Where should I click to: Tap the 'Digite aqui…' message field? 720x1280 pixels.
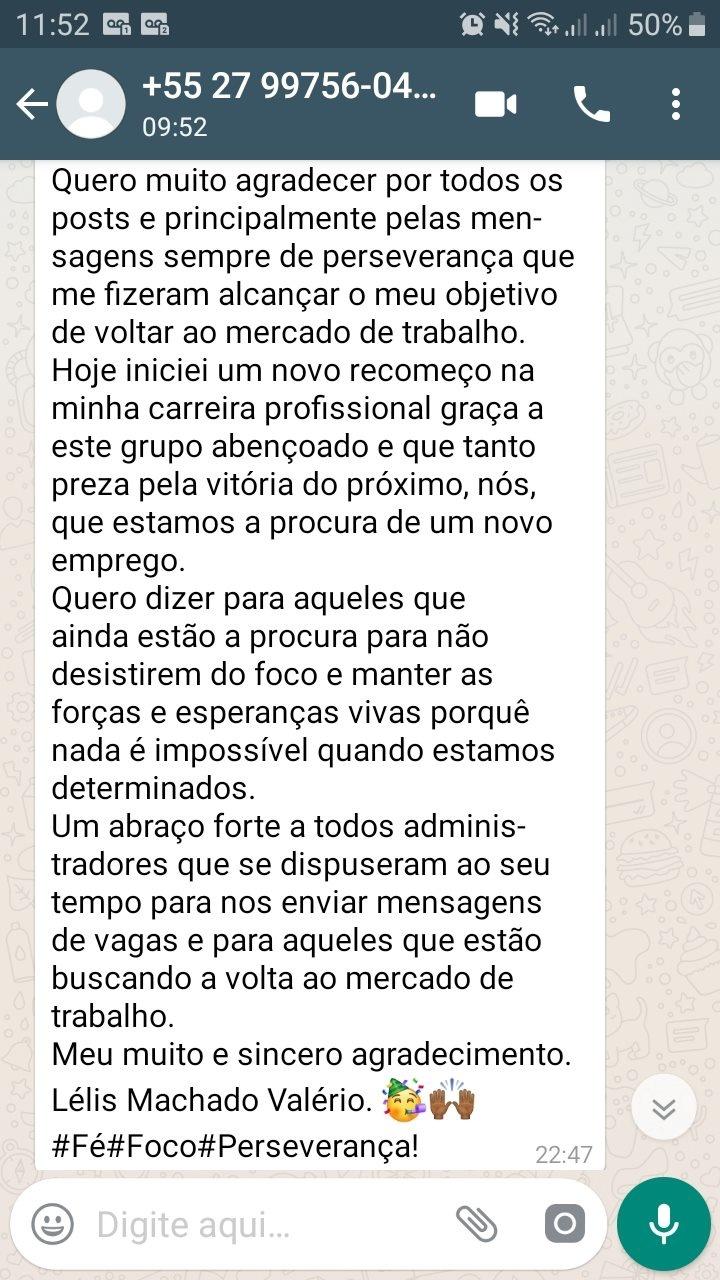(260, 1224)
